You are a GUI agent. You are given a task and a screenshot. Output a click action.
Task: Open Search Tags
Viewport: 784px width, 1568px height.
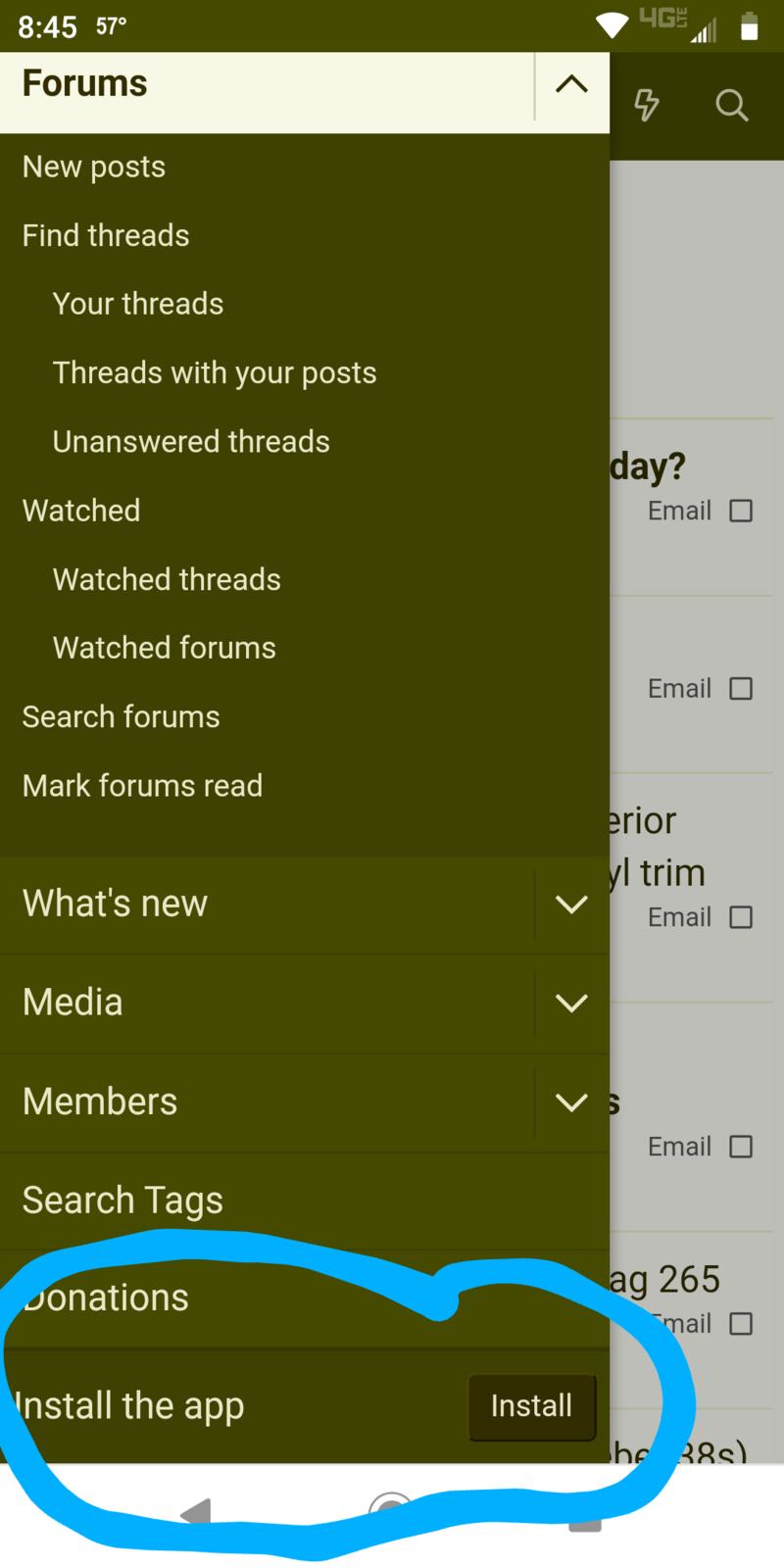pyautogui.click(x=123, y=1200)
